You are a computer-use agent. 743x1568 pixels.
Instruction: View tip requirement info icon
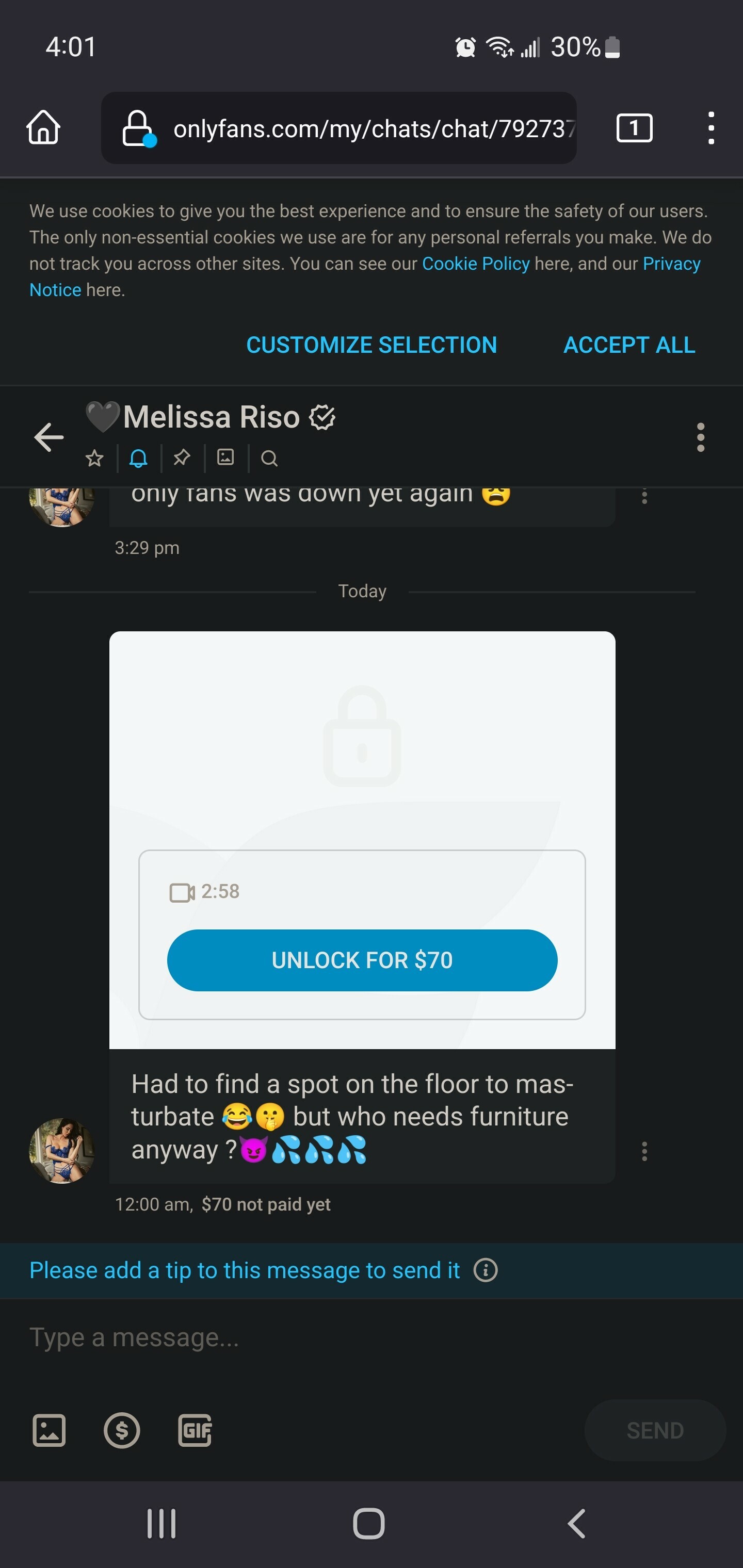point(486,1270)
